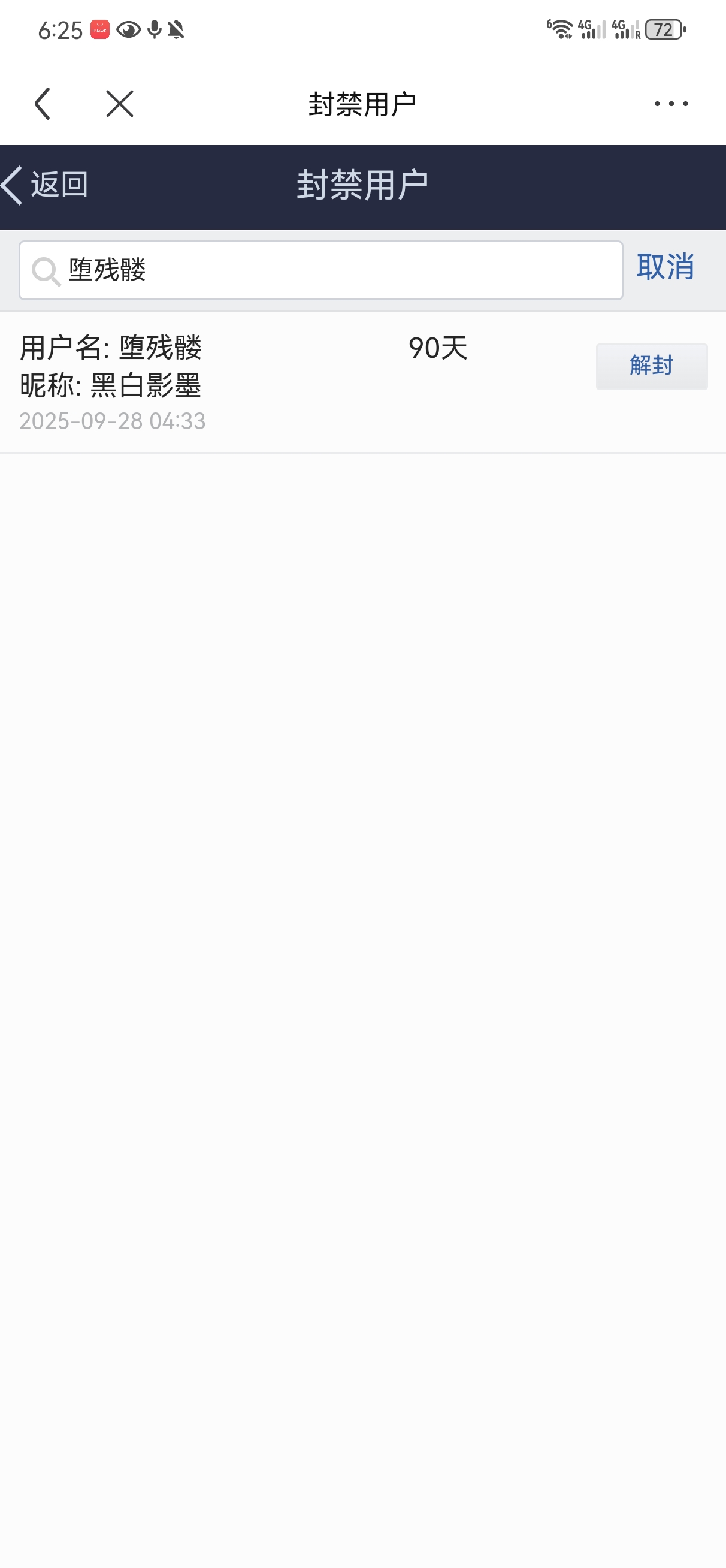Cancel the search with 取消
The image size is (726, 1568).
pyautogui.click(x=665, y=267)
